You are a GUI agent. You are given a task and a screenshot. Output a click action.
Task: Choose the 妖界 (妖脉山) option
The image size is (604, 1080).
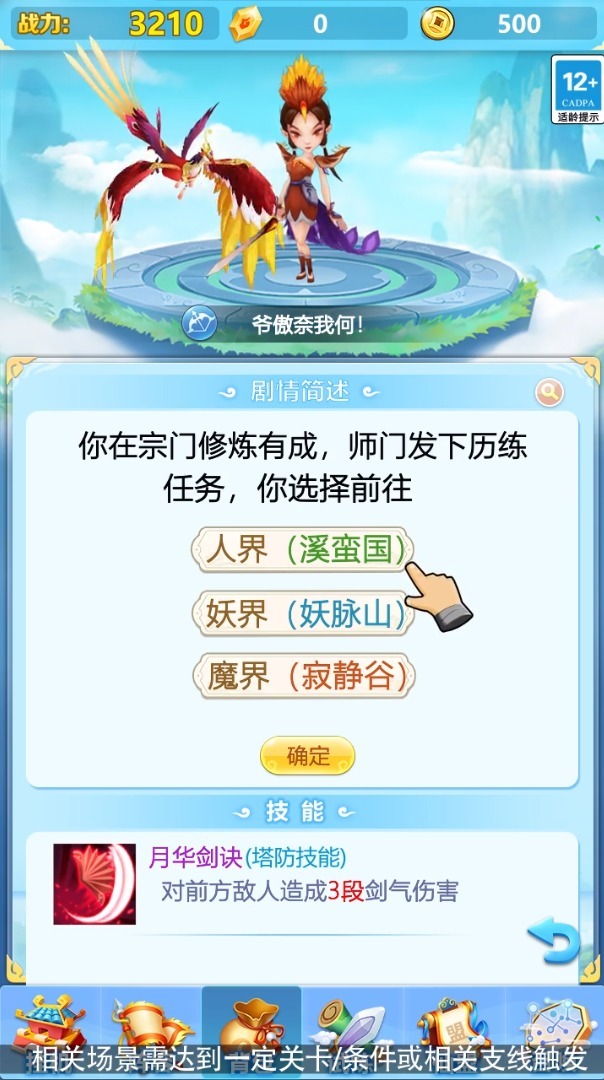click(x=303, y=613)
